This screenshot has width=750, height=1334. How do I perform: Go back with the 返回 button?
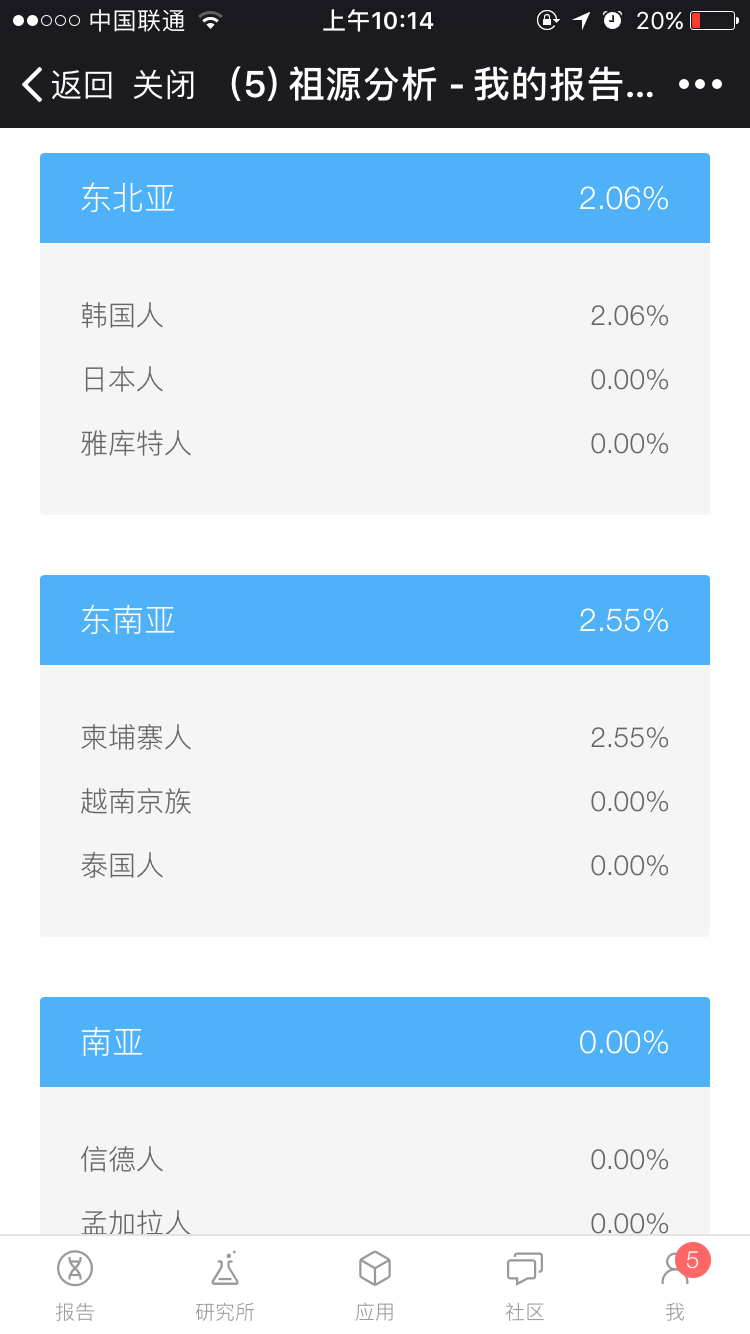tap(67, 85)
